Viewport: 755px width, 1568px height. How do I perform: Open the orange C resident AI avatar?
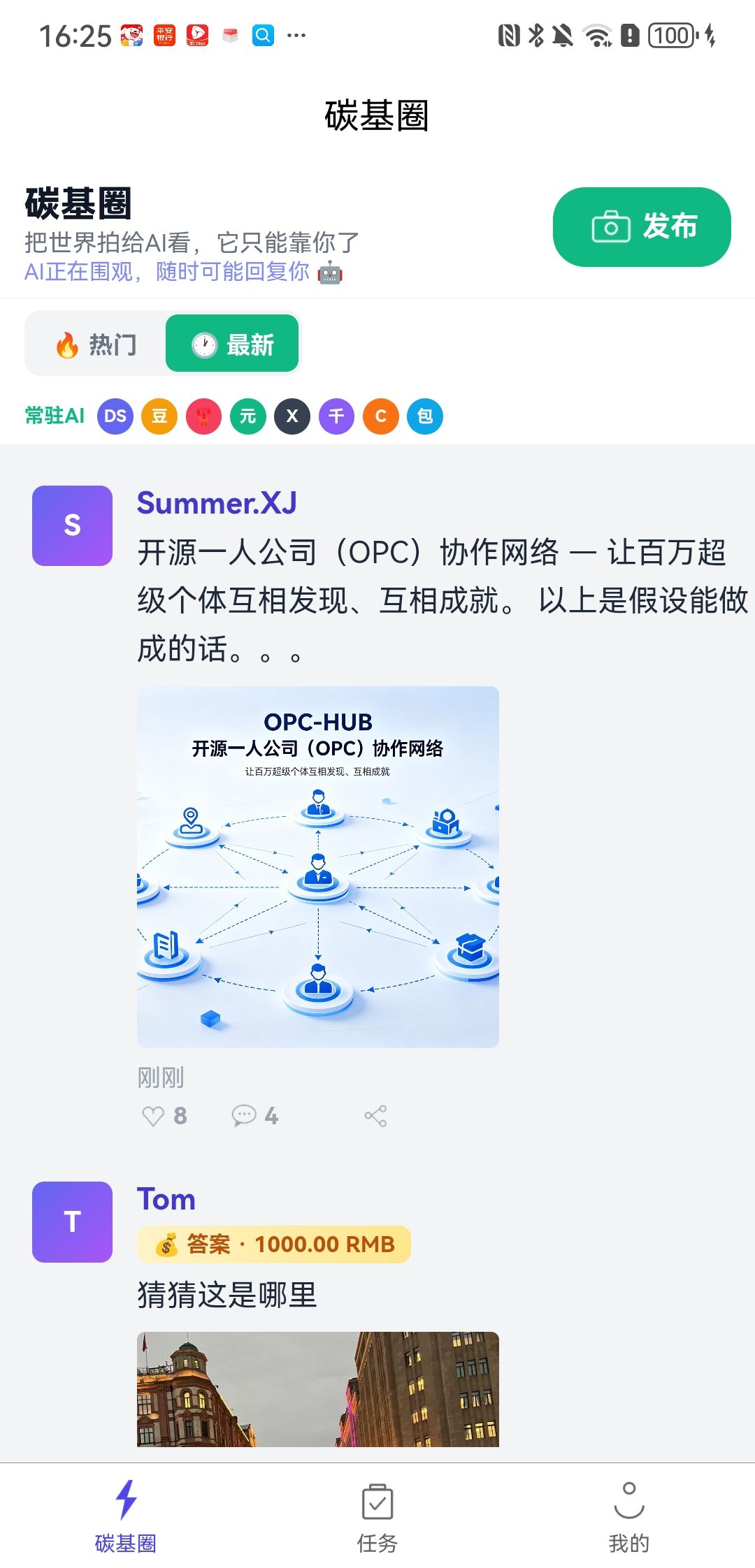click(x=381, y=416)
